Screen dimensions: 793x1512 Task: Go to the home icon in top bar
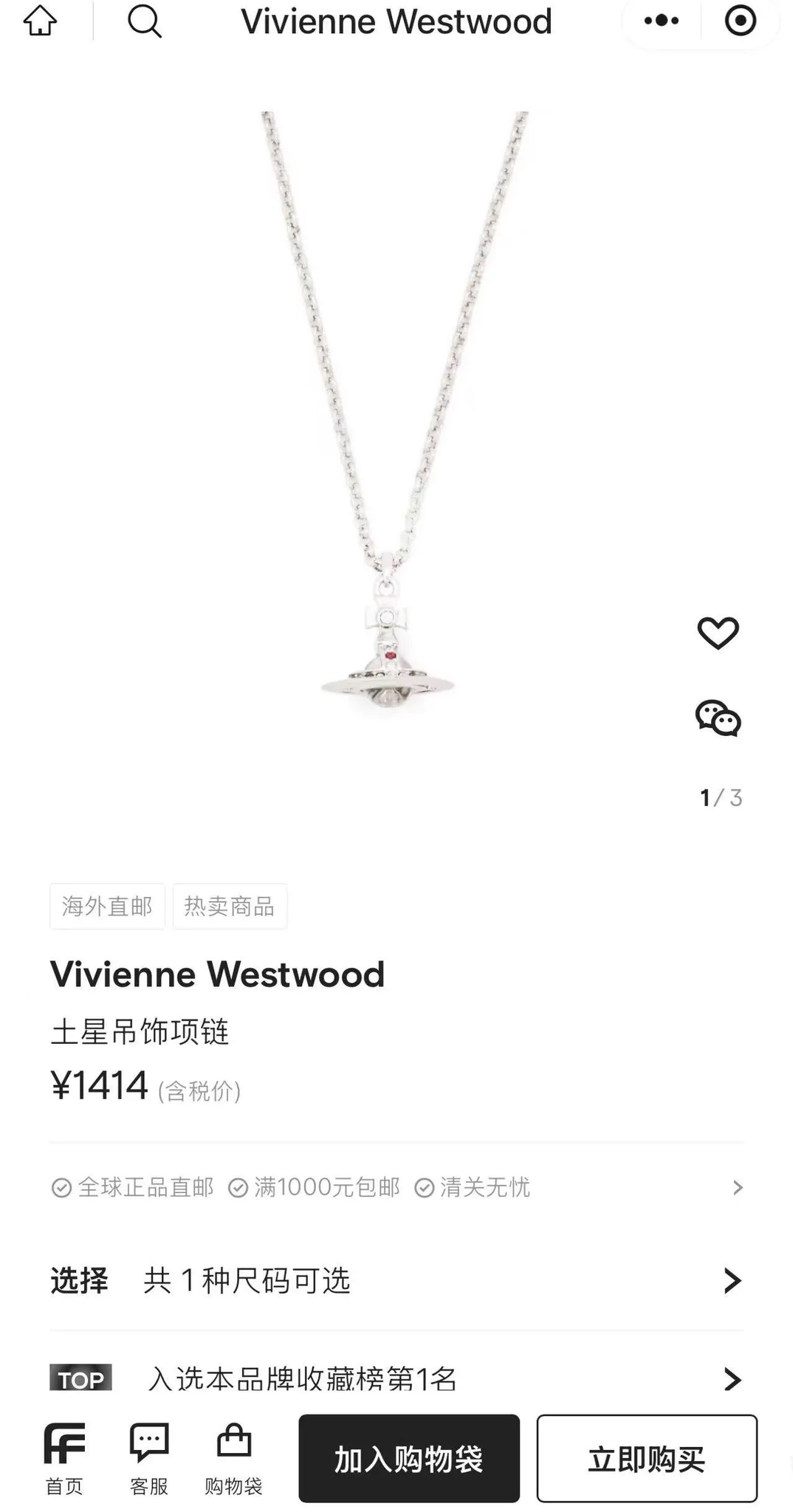click(40, 21)
